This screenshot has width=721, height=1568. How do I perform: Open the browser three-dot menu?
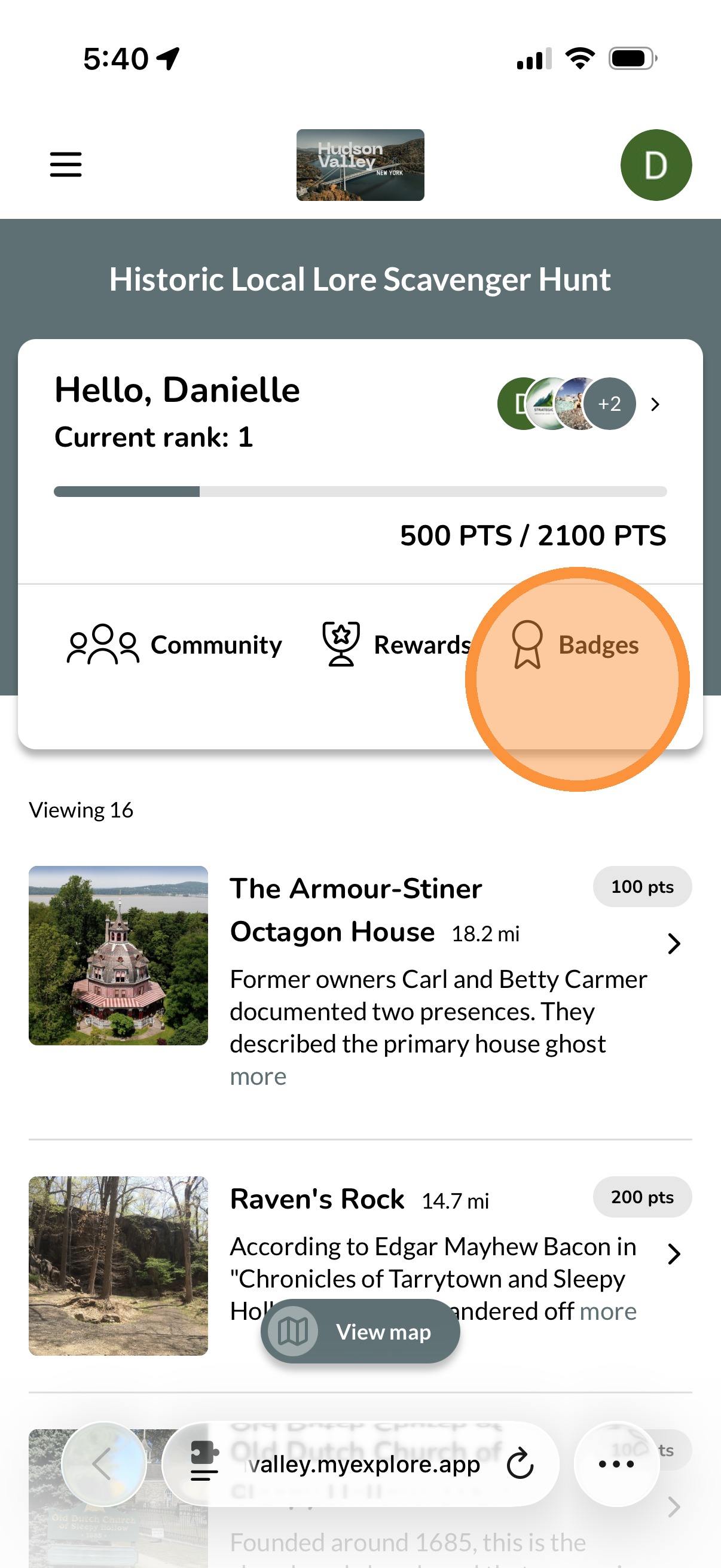[x=616, y=1464]
